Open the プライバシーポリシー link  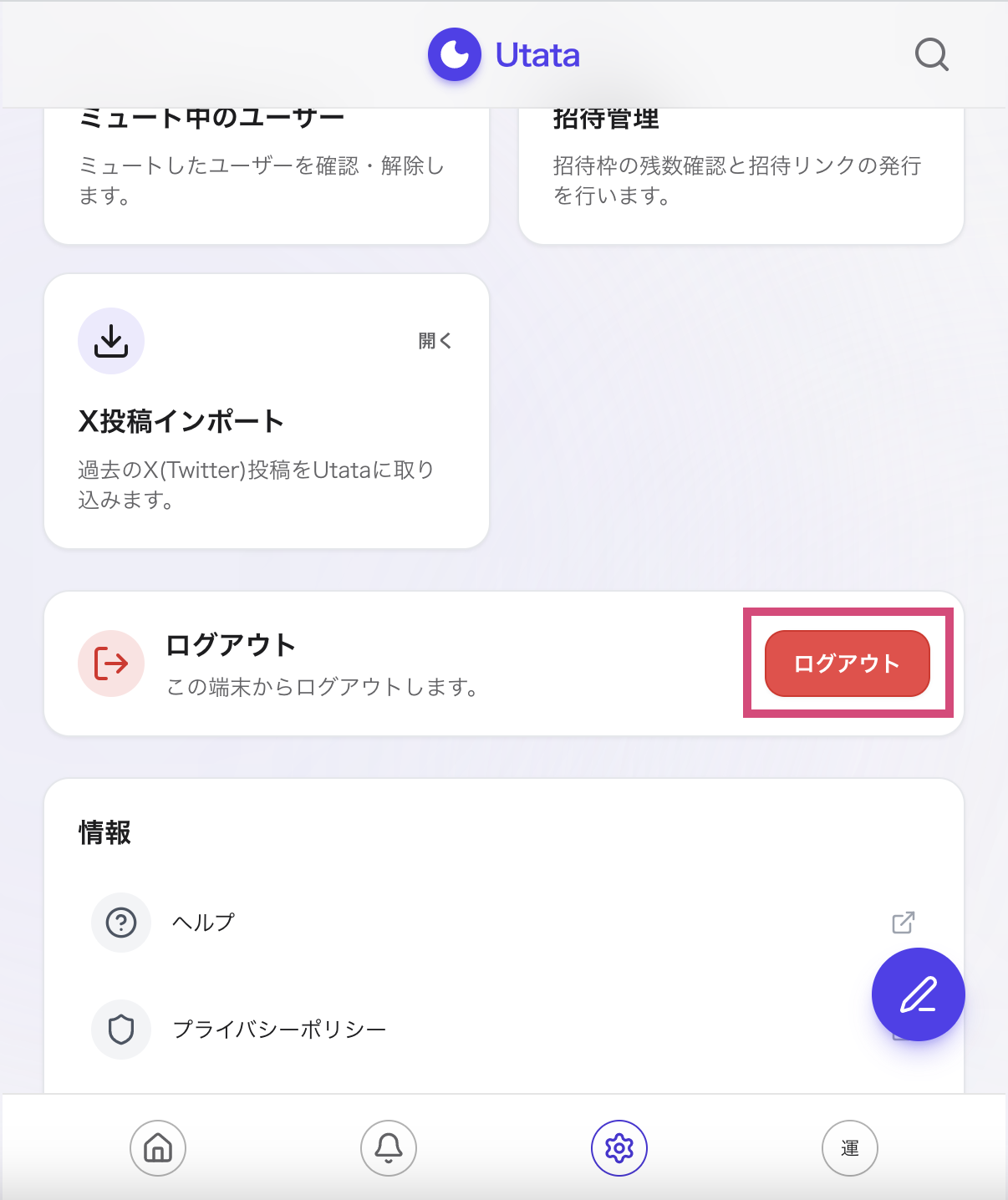pos(280,1030)
